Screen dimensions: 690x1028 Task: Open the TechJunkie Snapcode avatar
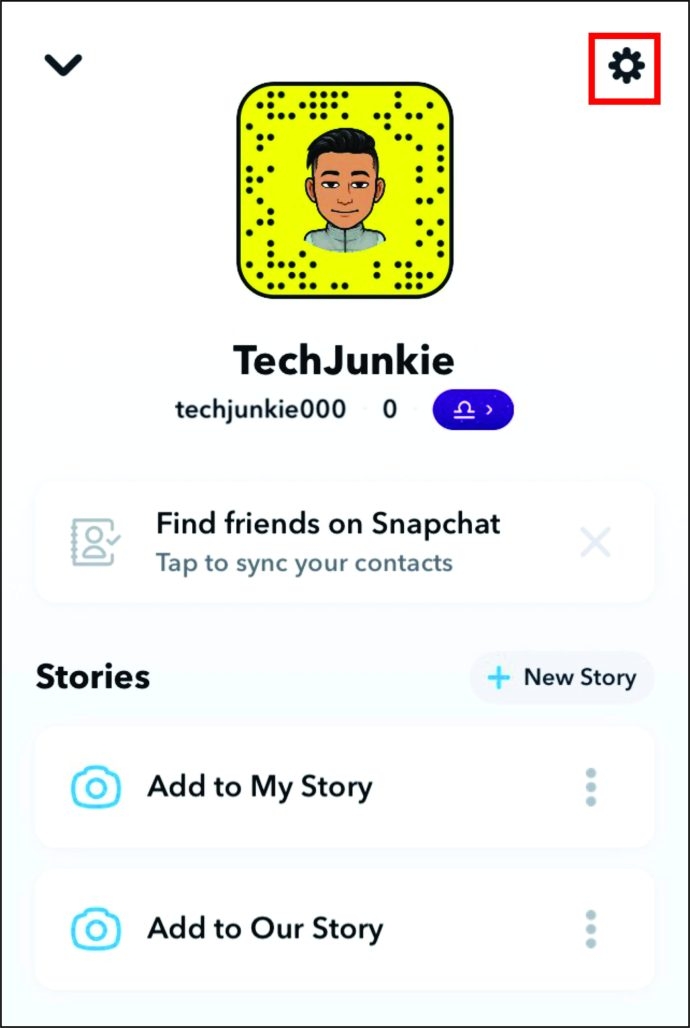[344, 191]
